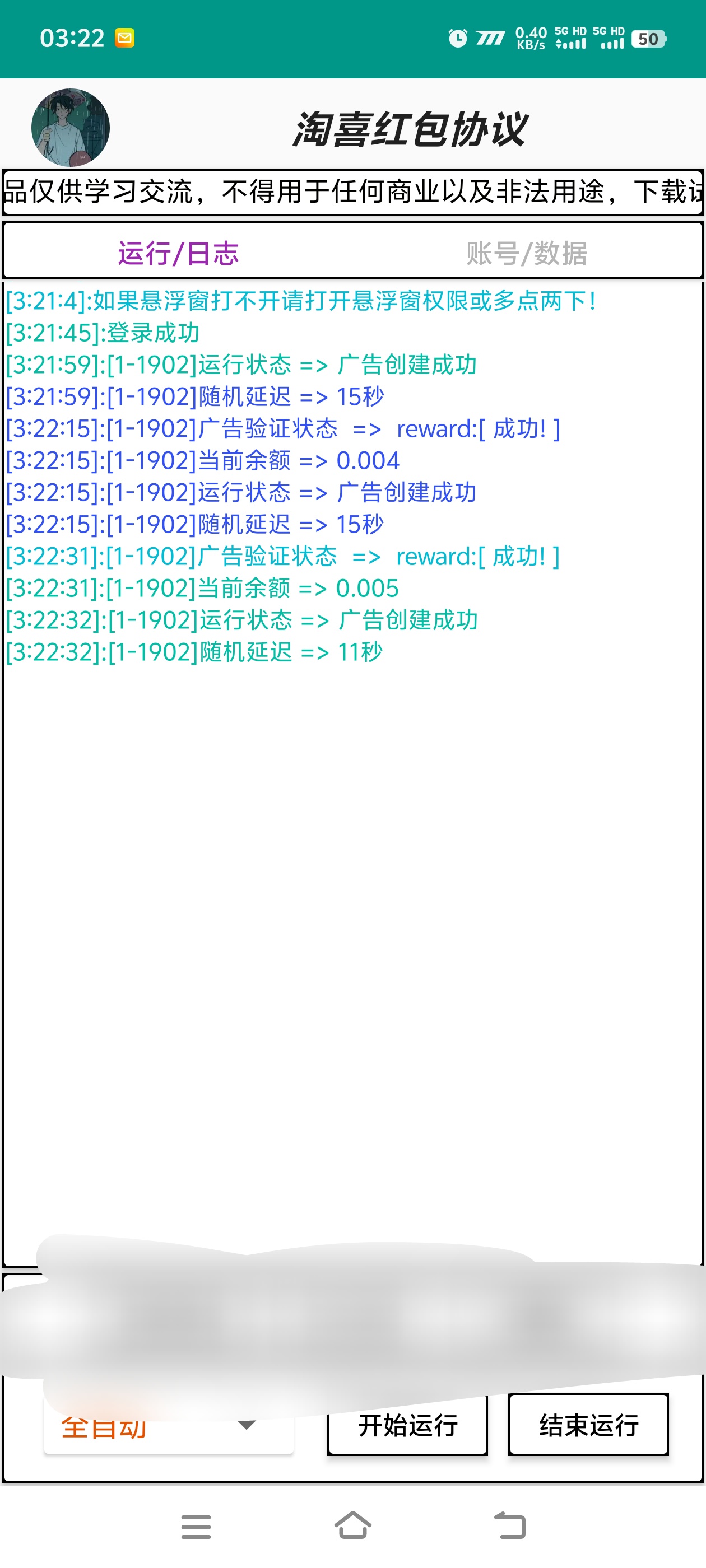Switch to the 账号/数据 tab

[x=526, y=253]
